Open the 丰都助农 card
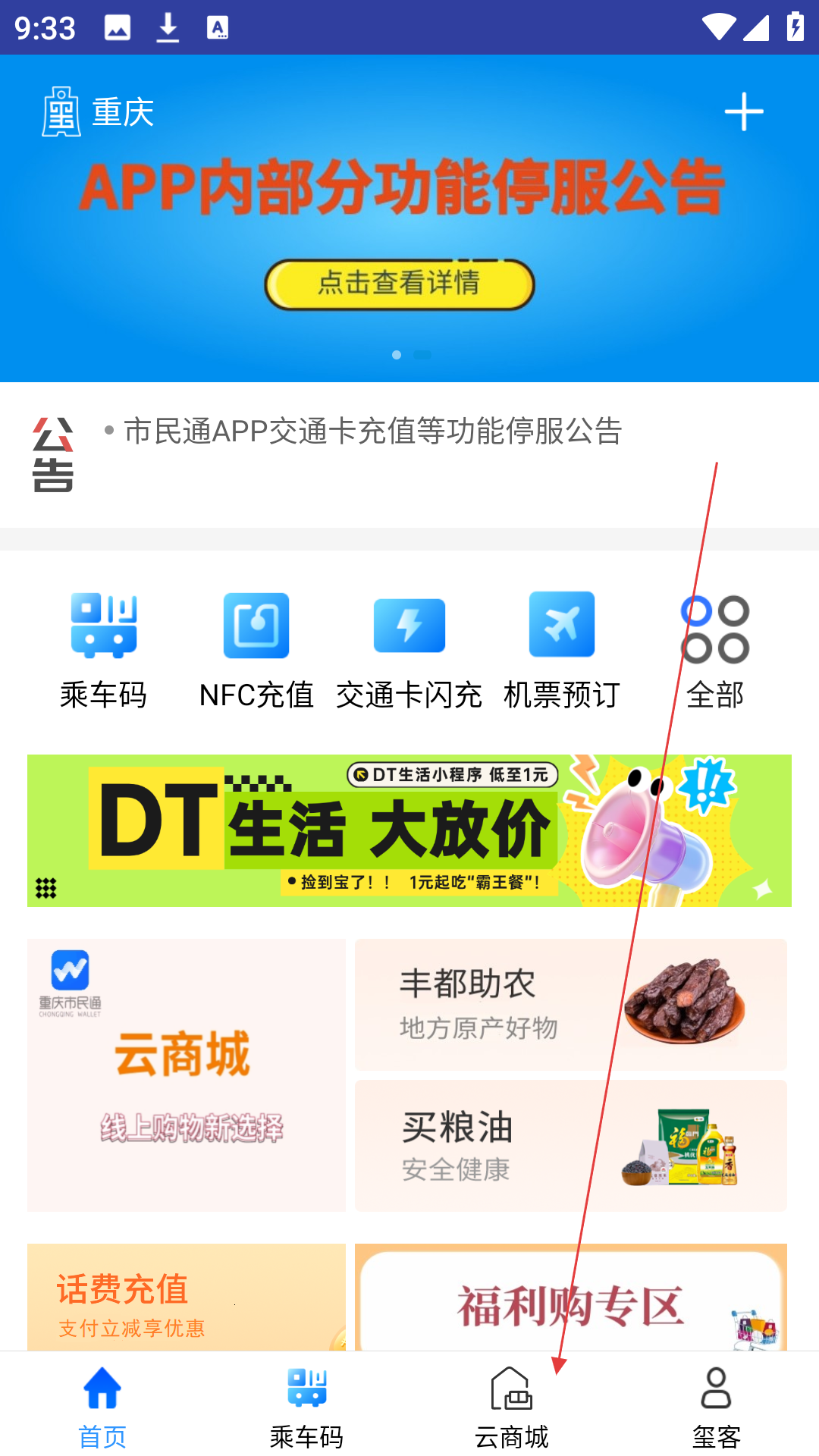This screenshot has width=819, height=1456. point(570,1005)
